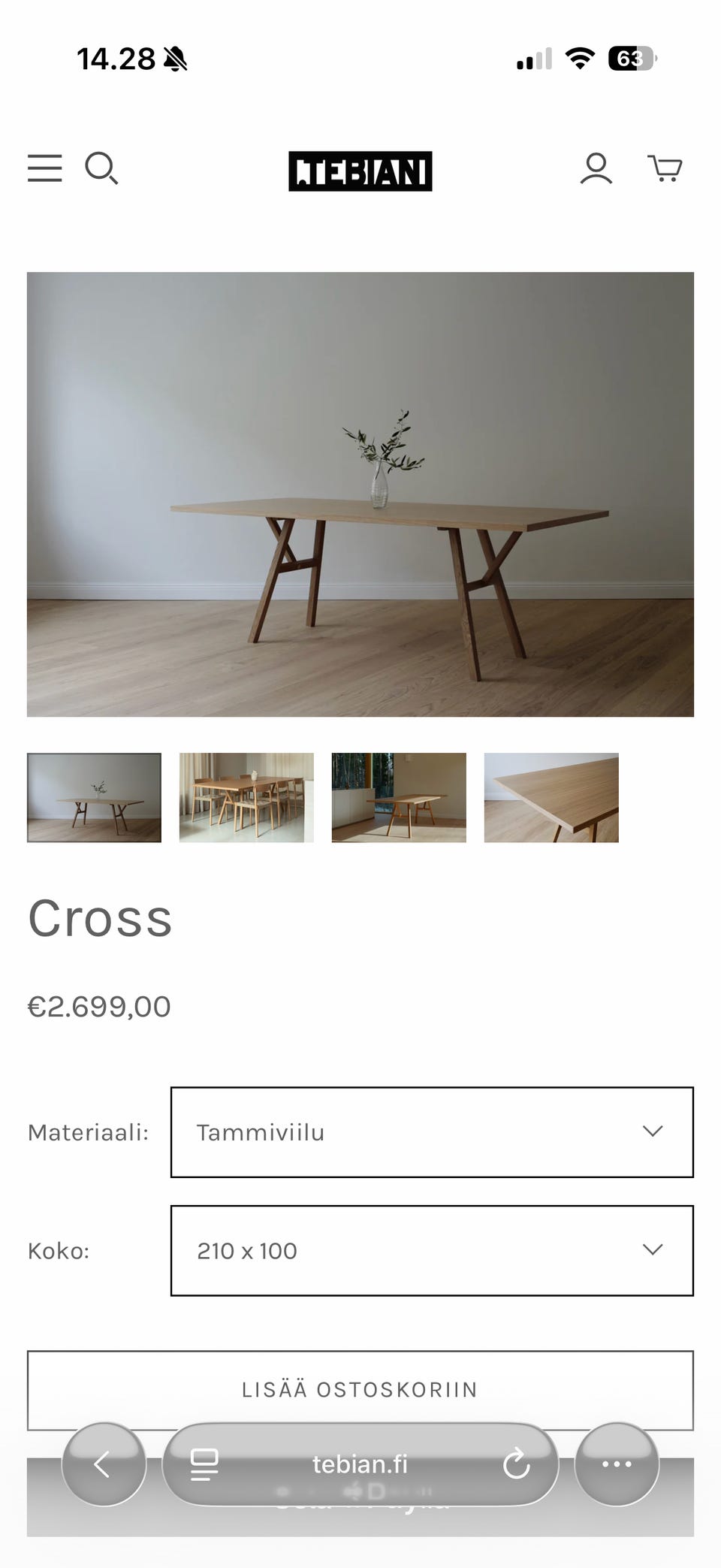Open the main Cross table product image
This screenshot has width=721, height=1568.
(360, 494)
